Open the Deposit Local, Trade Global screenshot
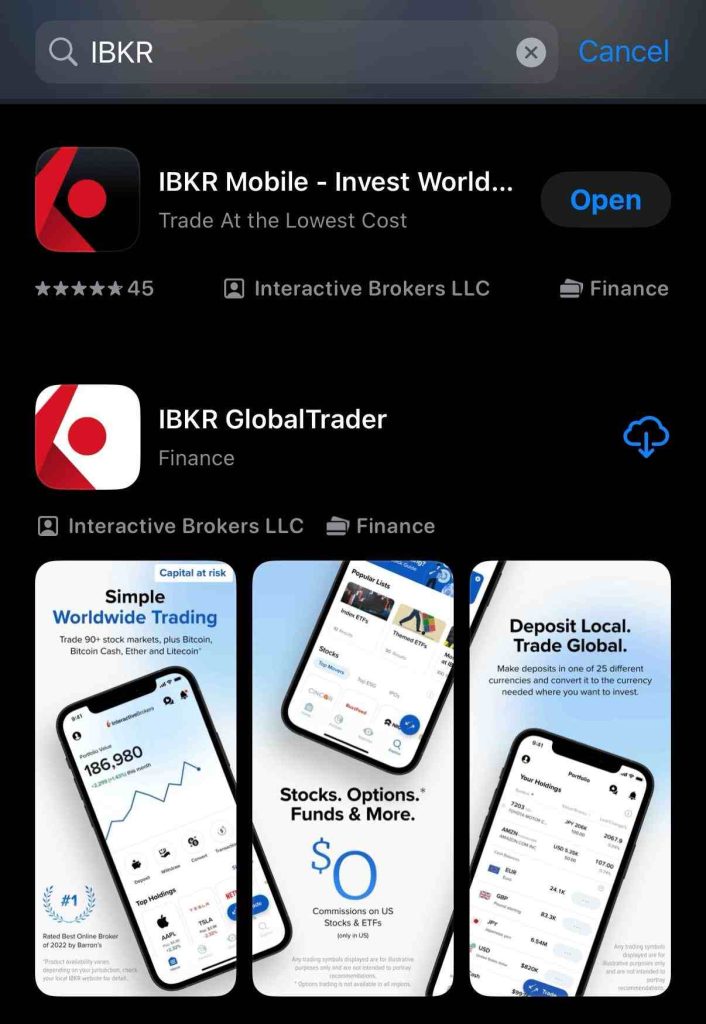This screenshot has width=706, height=1024. click(570, 778)
